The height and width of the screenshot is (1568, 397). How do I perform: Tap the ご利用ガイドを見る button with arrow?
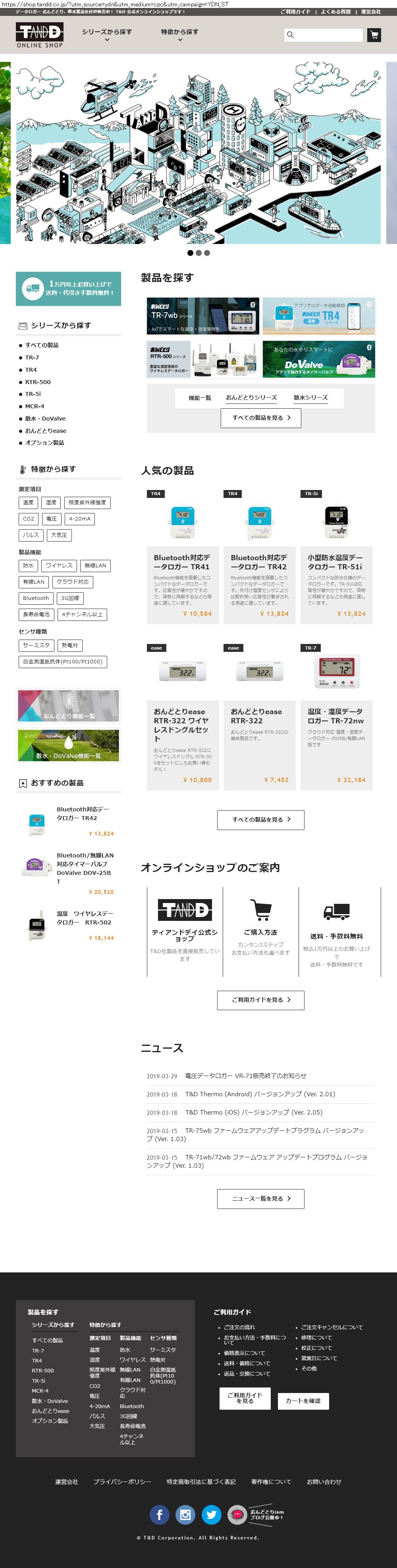pos(260,1000)
